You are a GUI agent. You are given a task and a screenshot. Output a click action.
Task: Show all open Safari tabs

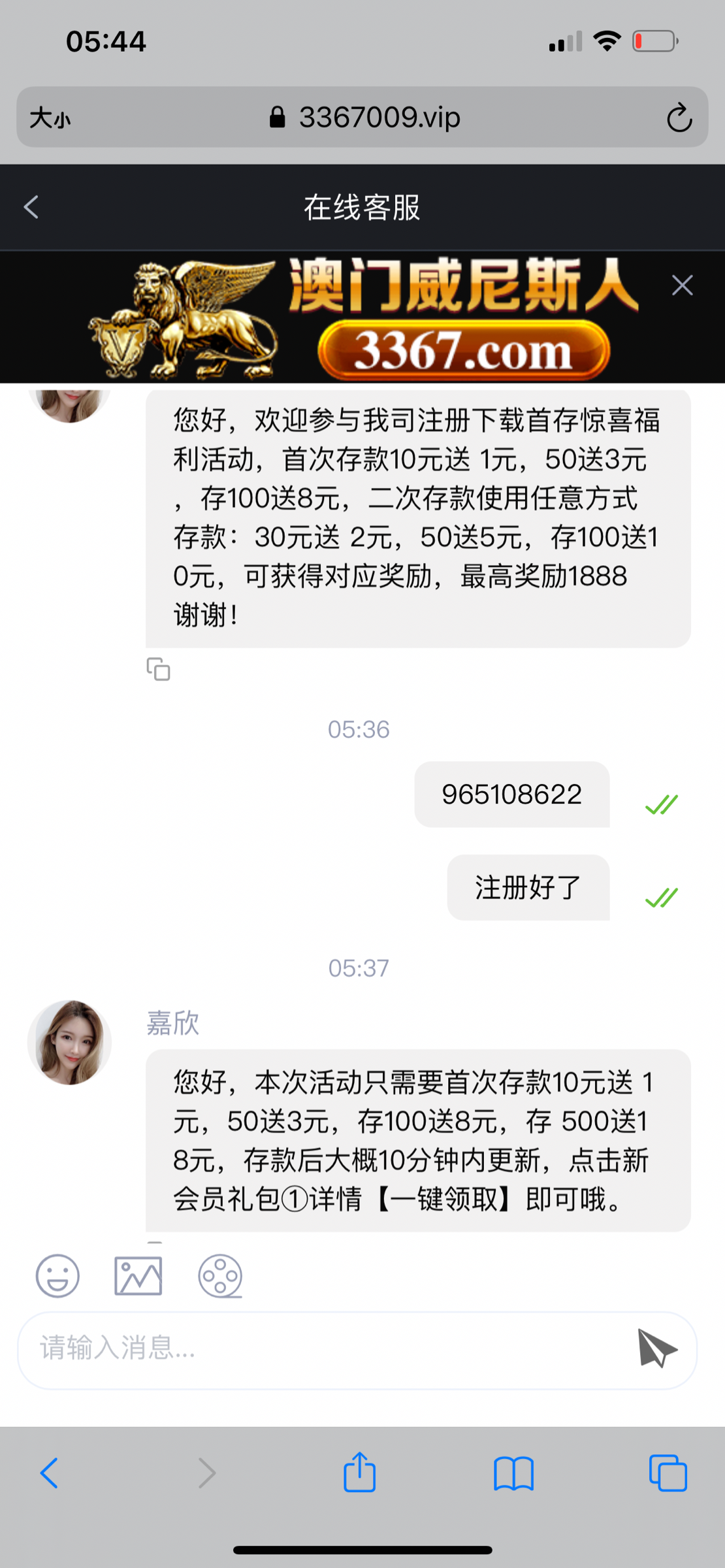point(668,1473)
